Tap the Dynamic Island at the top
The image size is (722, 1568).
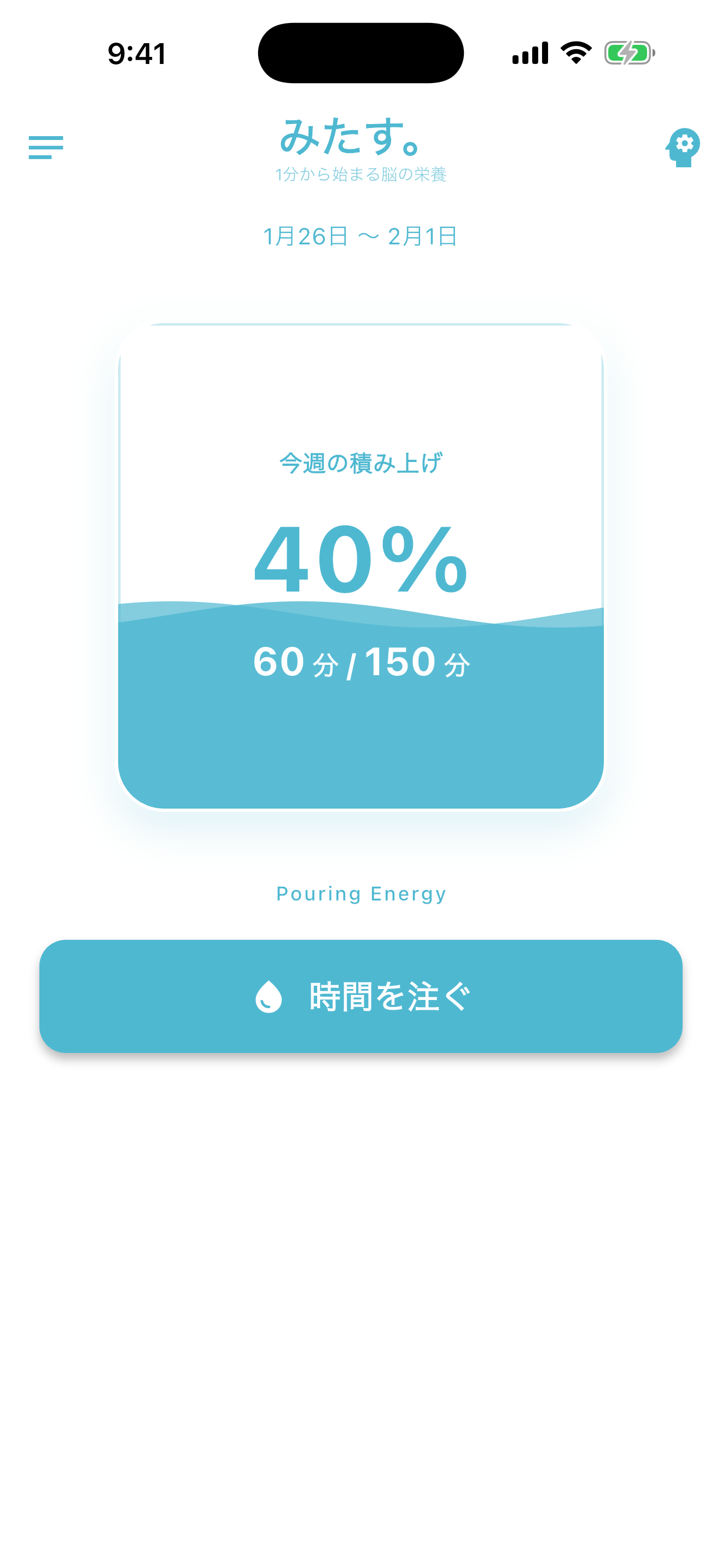360,52
